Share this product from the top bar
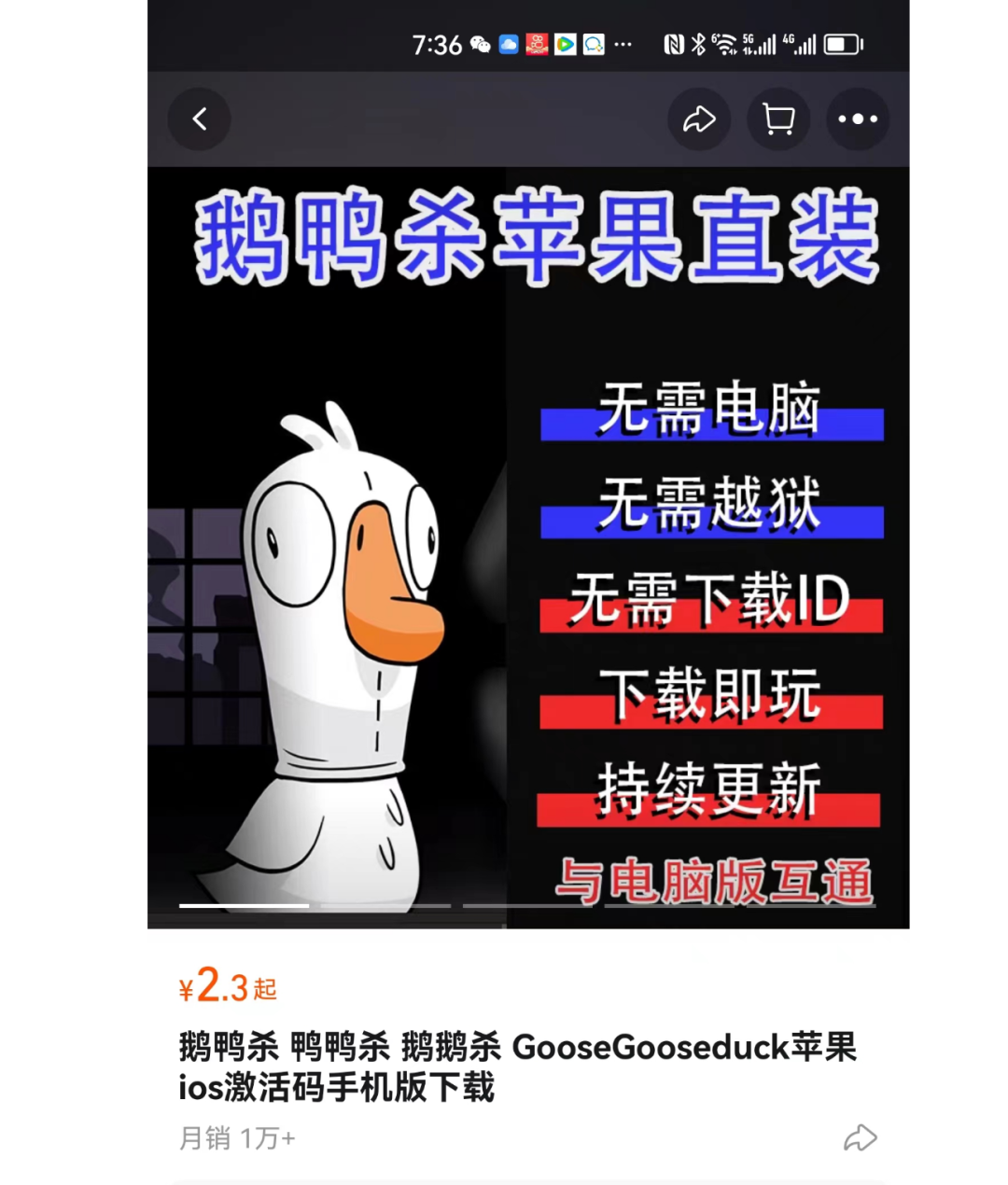Screen dimensions: 1008x1185 pos(699,119)
